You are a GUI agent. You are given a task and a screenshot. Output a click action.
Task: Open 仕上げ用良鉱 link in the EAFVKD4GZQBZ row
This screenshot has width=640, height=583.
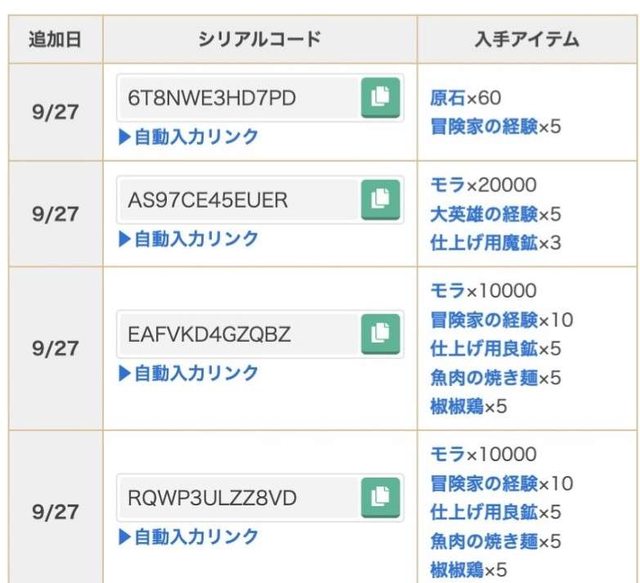tap(484, 349)
